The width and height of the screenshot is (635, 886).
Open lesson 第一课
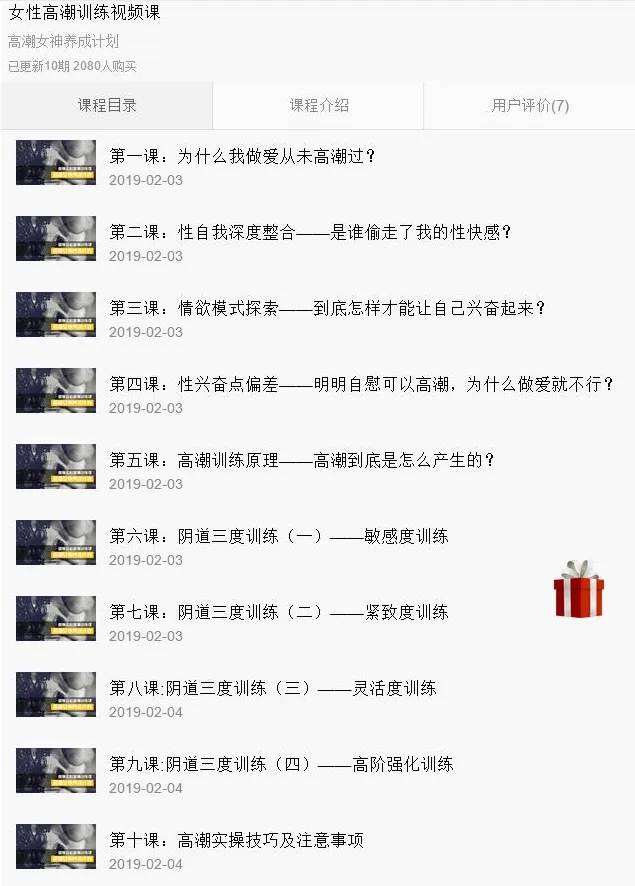[x=242, y=157]
